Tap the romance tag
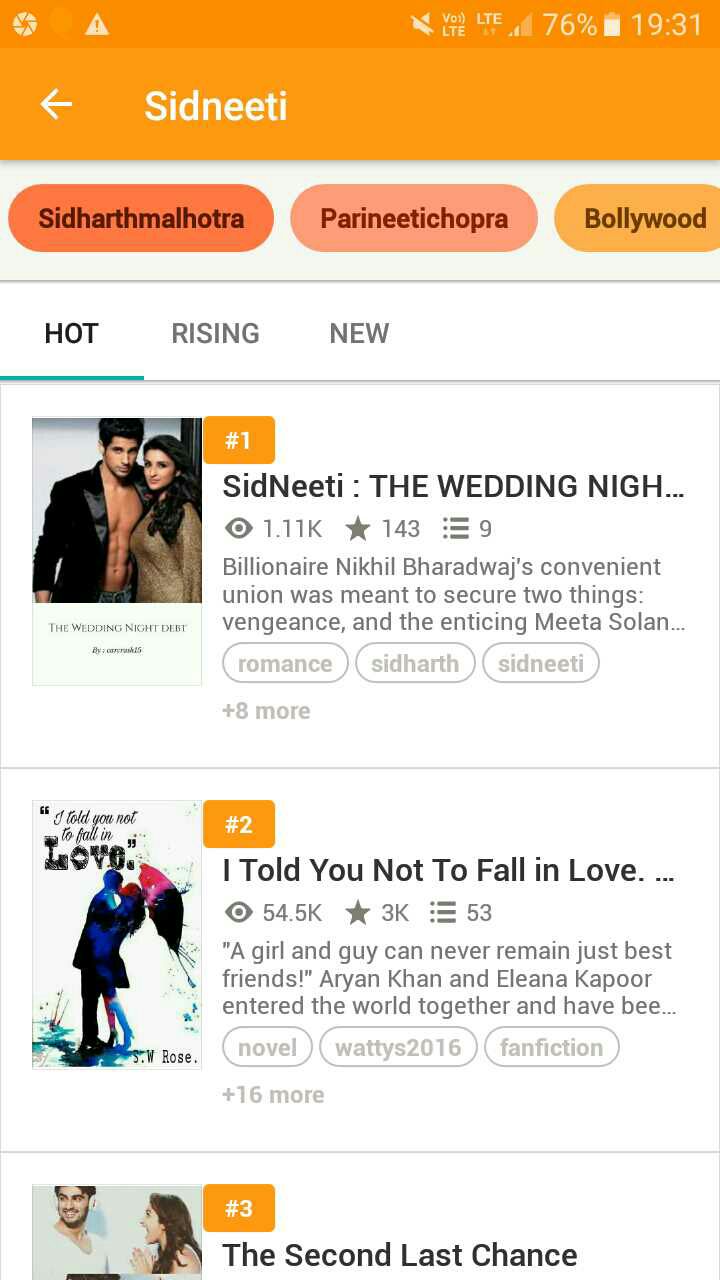The height and width of the screenshot is (1280, 720). [285, 663]
